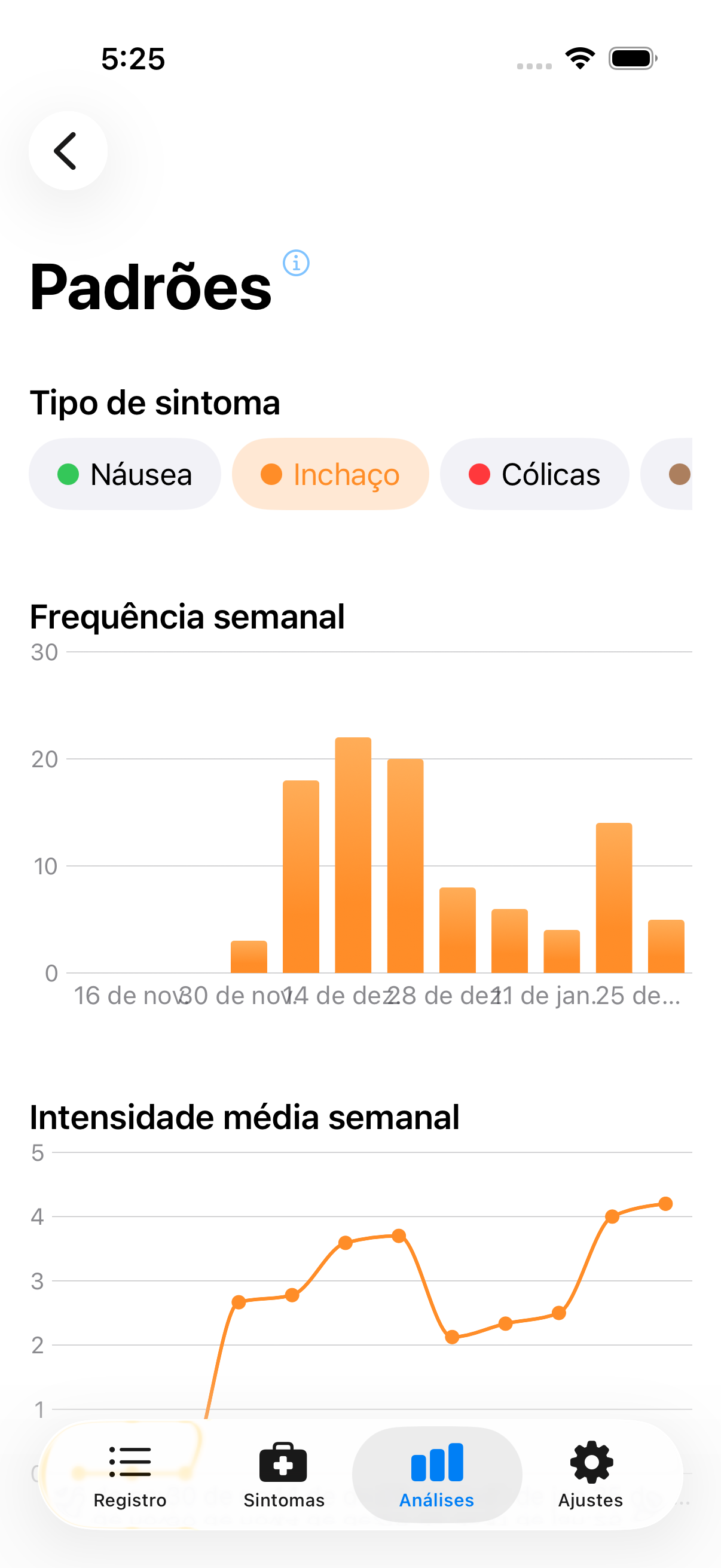This screenshot has height=1568, width=721.
Task: Enable the Cólicas symptom filter
Action: 535,473
